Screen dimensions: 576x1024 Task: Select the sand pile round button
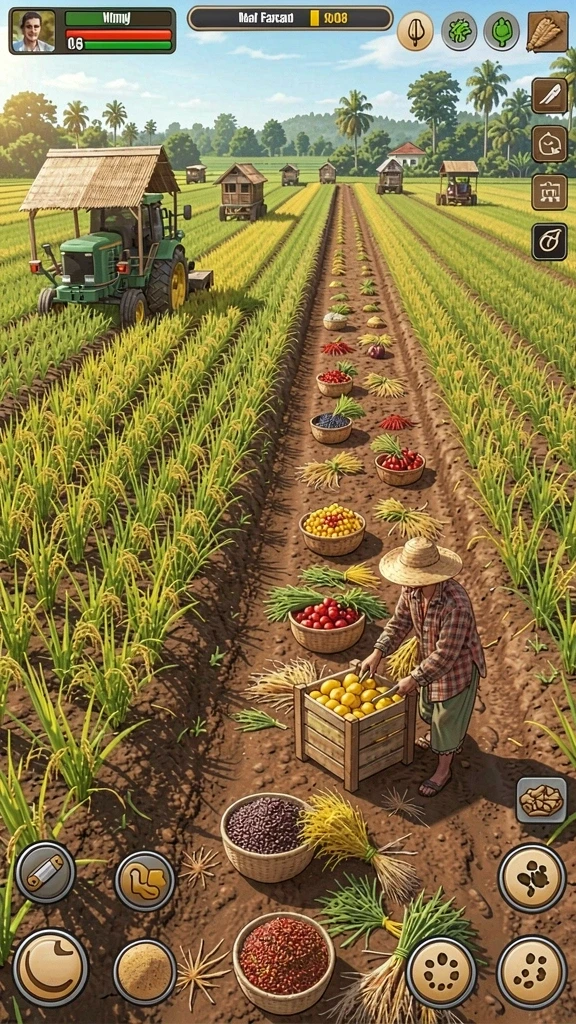click(145, 972)
